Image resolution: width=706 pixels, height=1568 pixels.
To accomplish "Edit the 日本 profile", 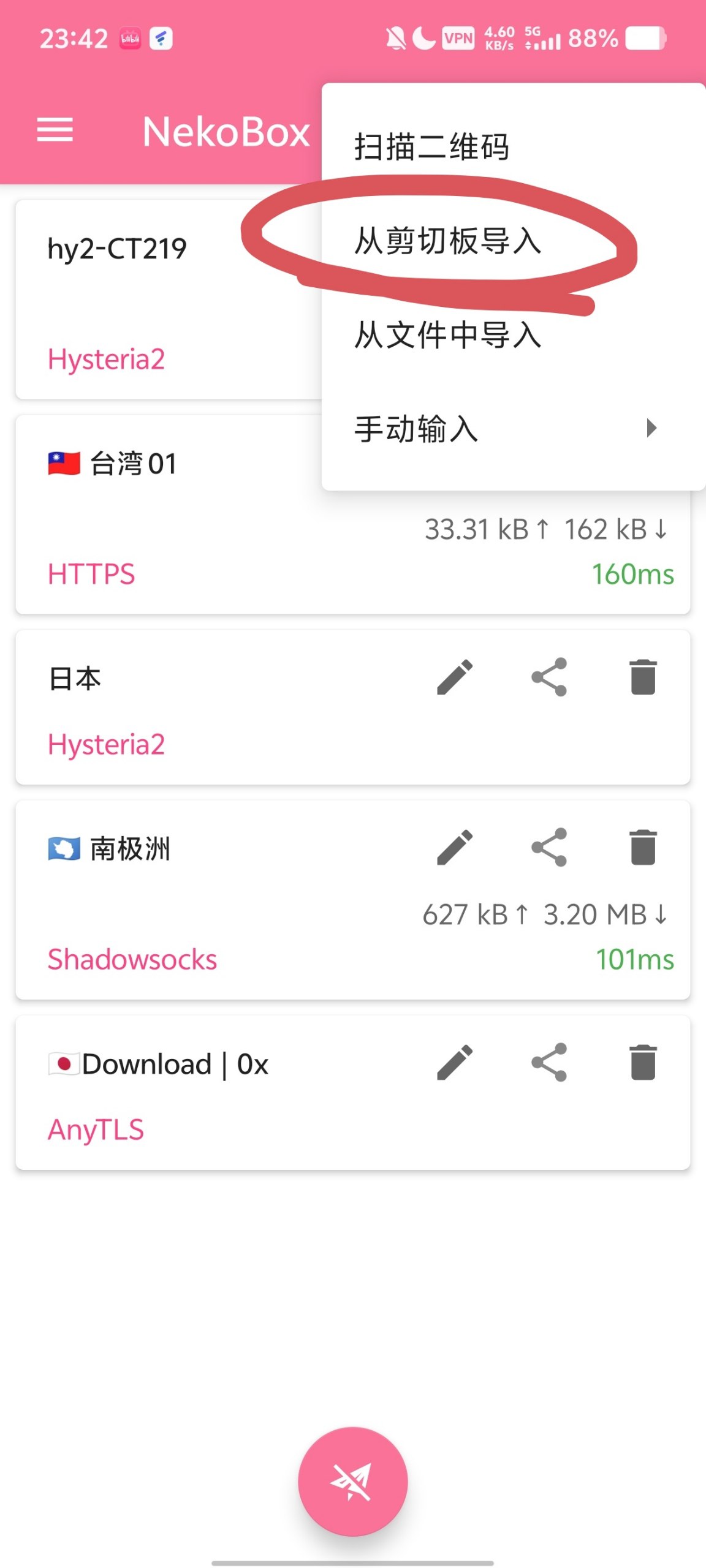I will coord(455,677).
